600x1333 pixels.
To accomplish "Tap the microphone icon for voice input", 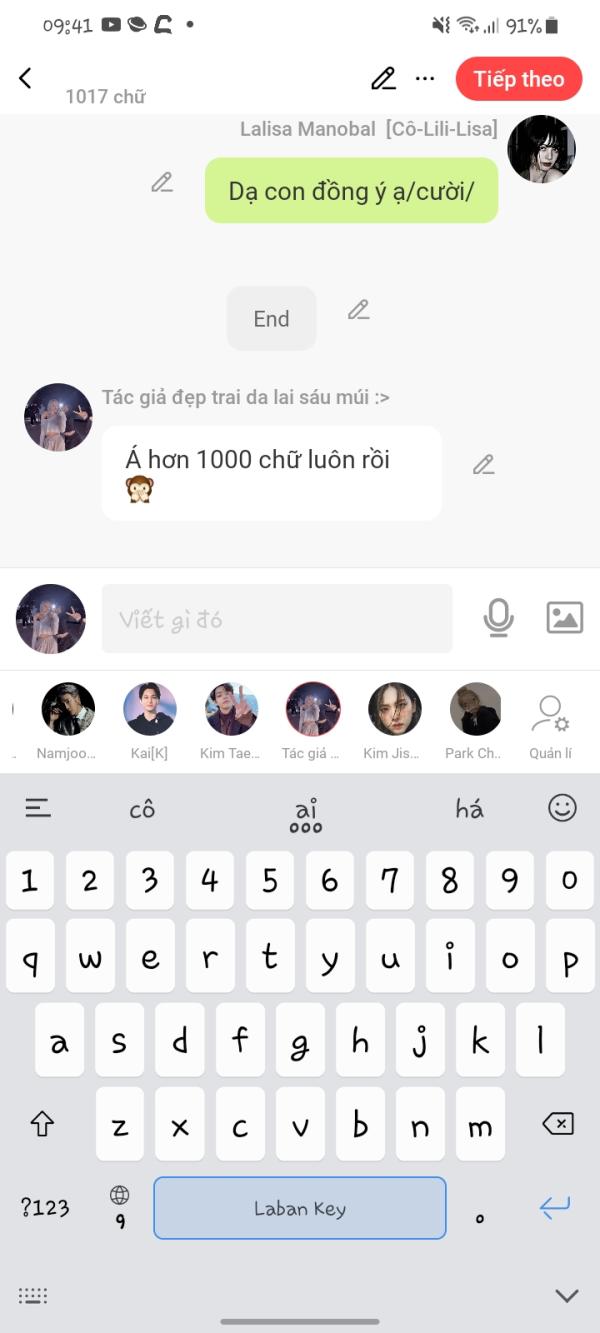I will [x=498, y=618].
